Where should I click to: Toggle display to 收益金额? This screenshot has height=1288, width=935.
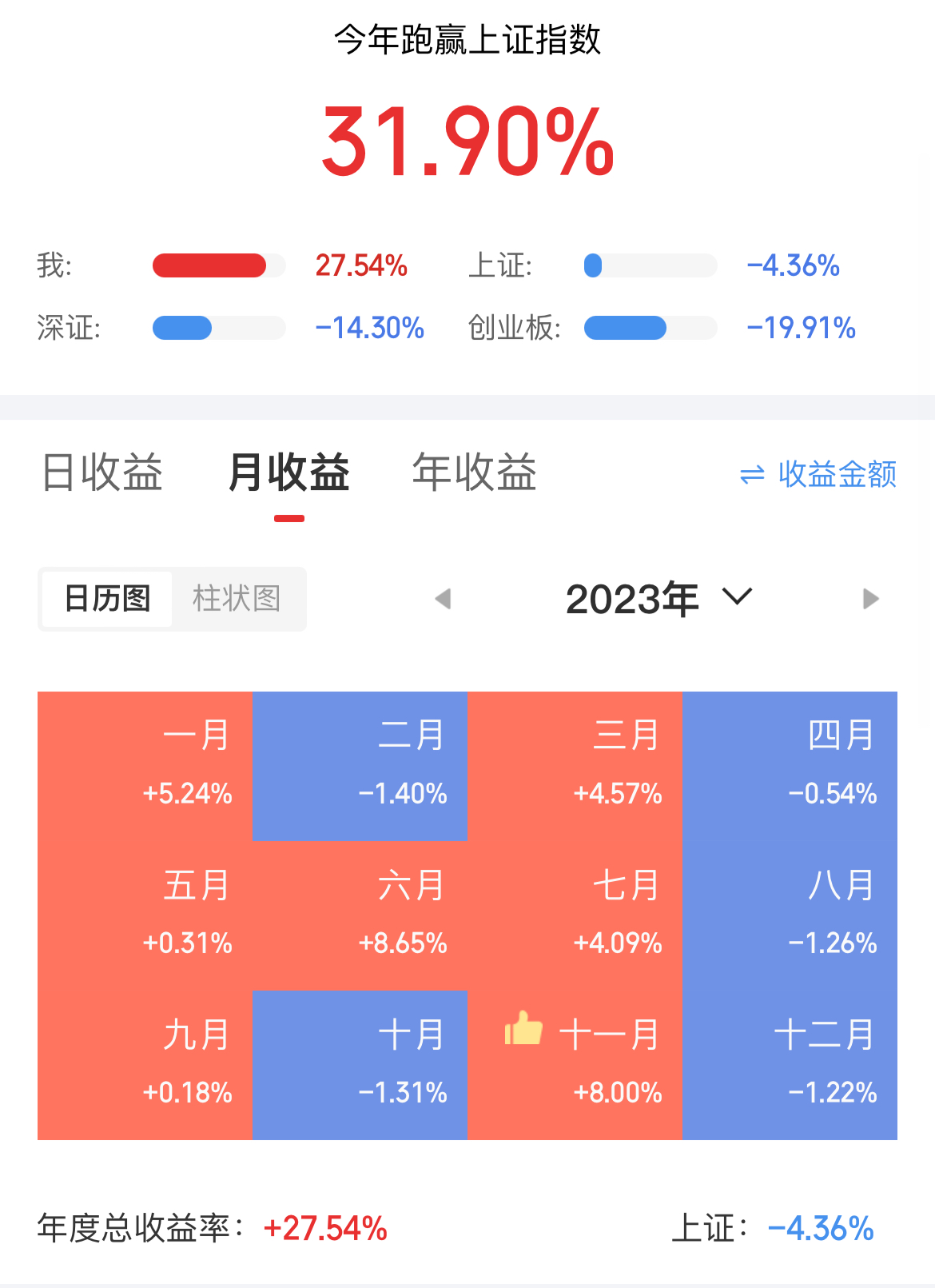pyautogui.click(x=818, y=474)
